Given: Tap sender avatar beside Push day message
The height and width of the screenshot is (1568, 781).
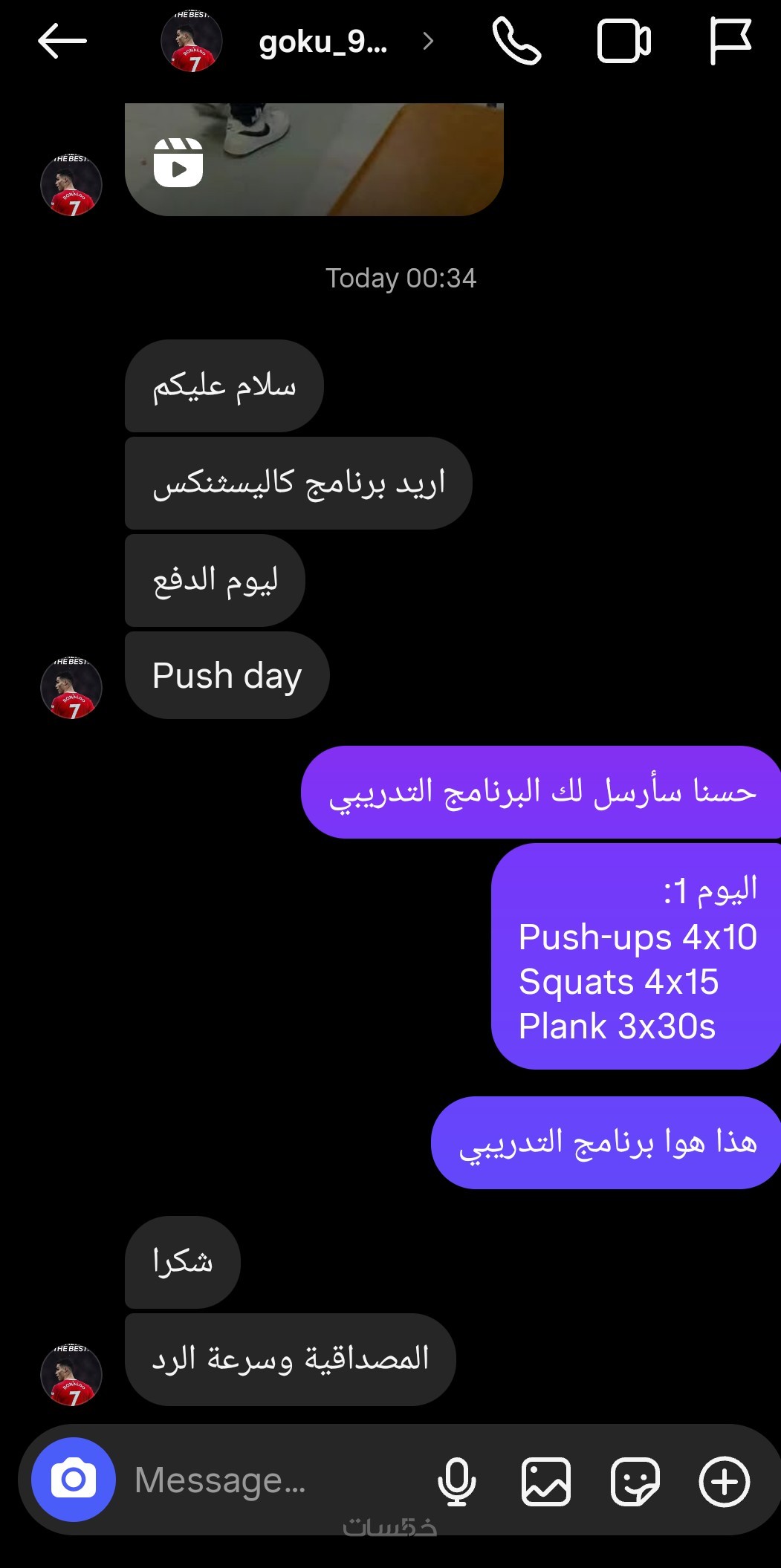Looking at the screenshot, I should coord(71,688).
